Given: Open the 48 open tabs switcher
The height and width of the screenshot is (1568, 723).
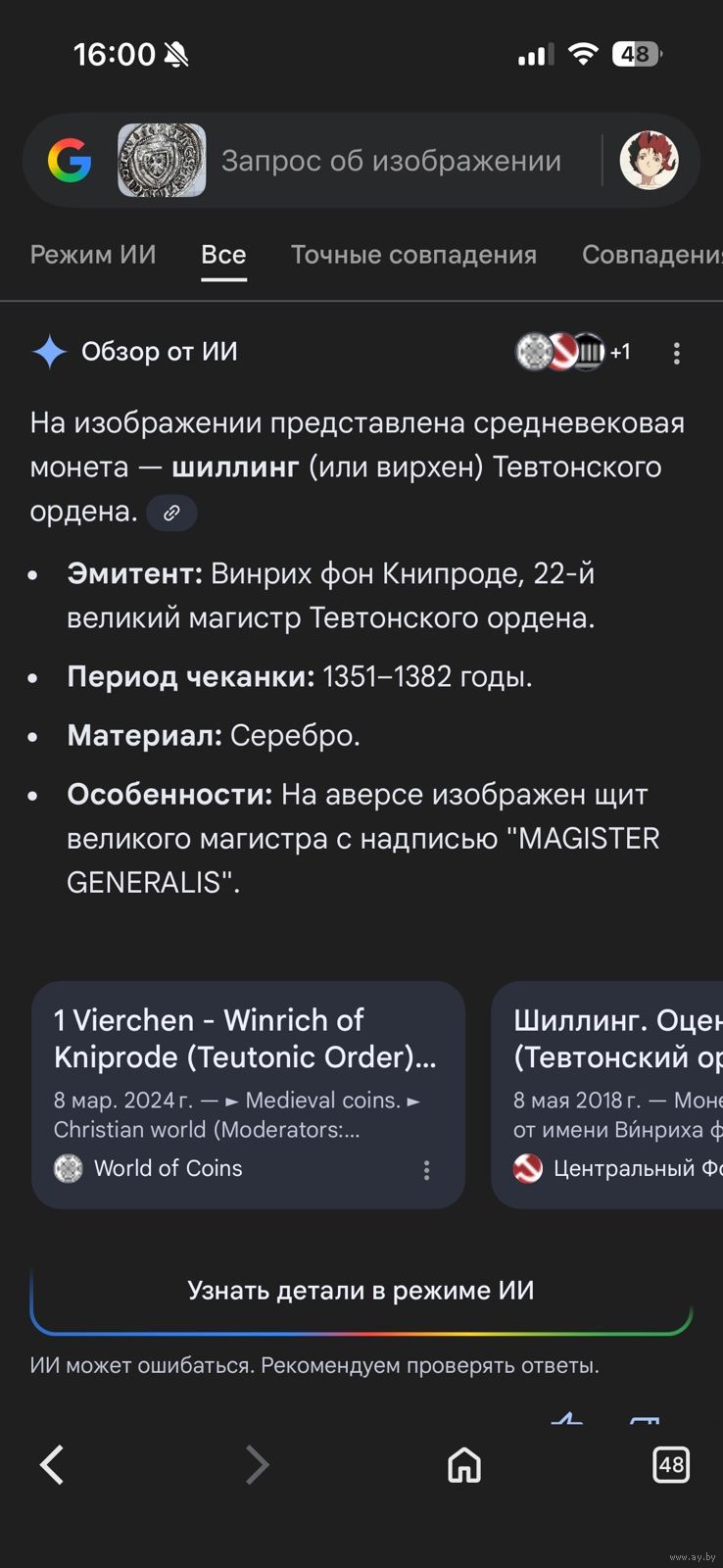Looking at the screenshot, I should [671, 1465].
